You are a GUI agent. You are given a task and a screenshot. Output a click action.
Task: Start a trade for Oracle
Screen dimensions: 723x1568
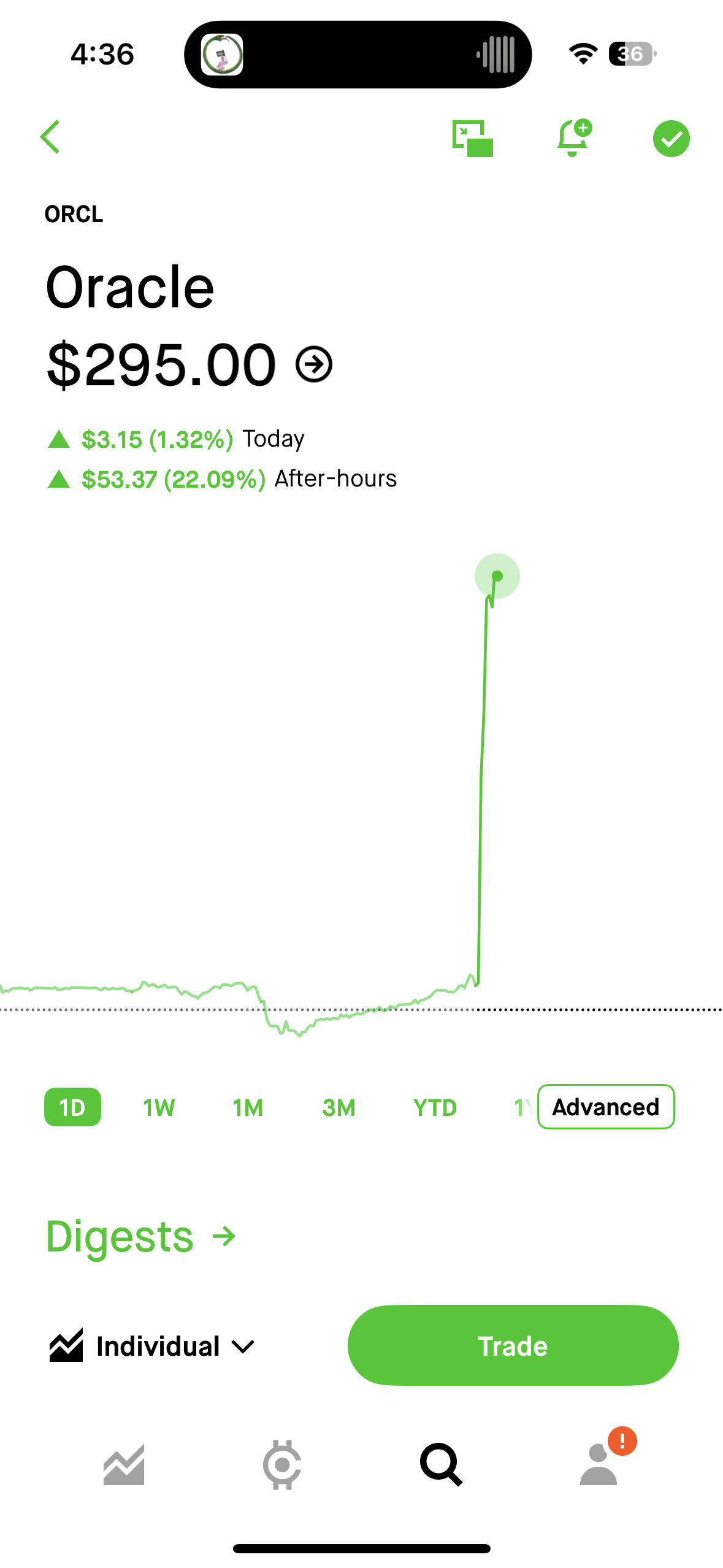coord(513,1345)
